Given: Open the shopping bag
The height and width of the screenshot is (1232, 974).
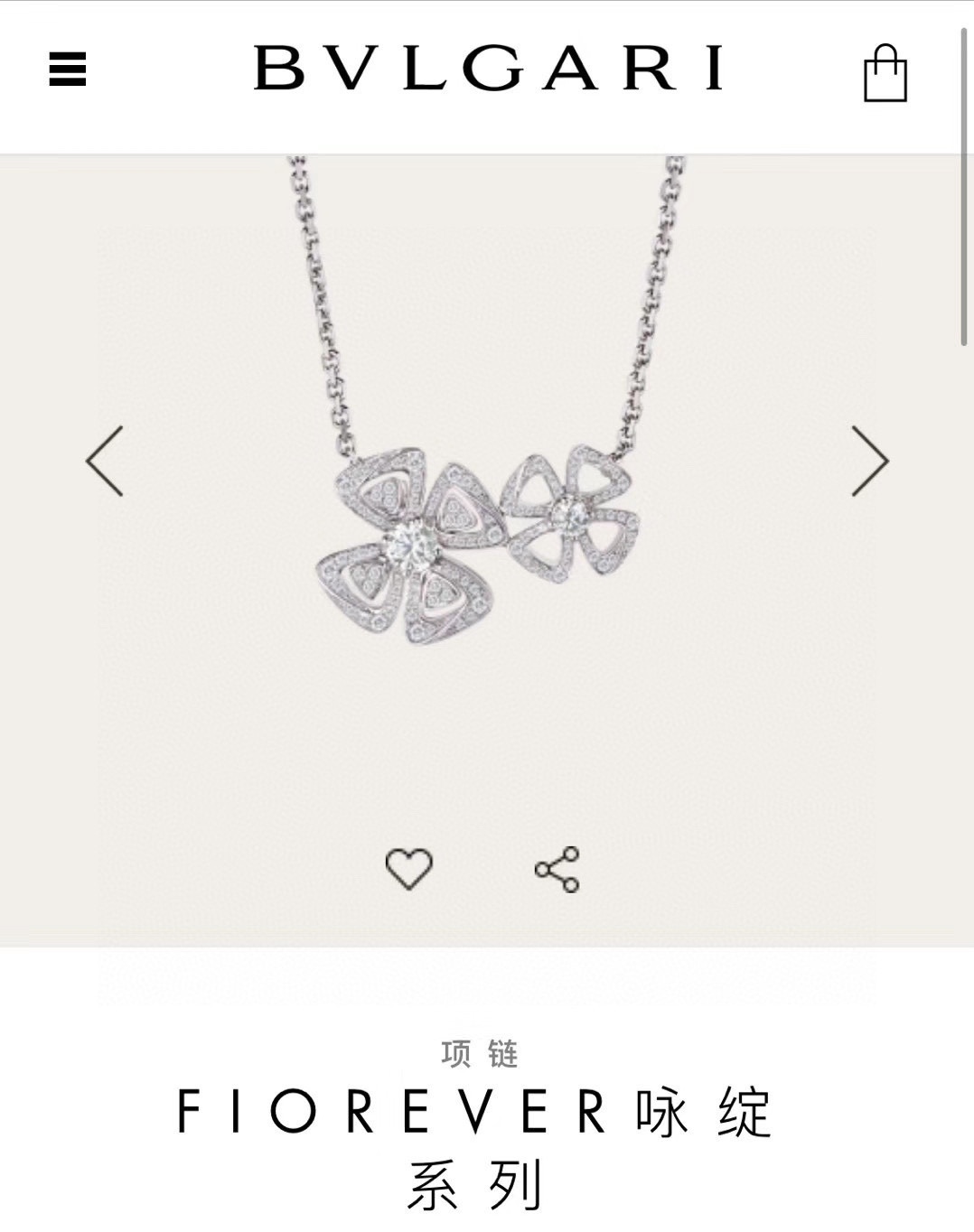Looking at the screenshot, I should [885, 74].
